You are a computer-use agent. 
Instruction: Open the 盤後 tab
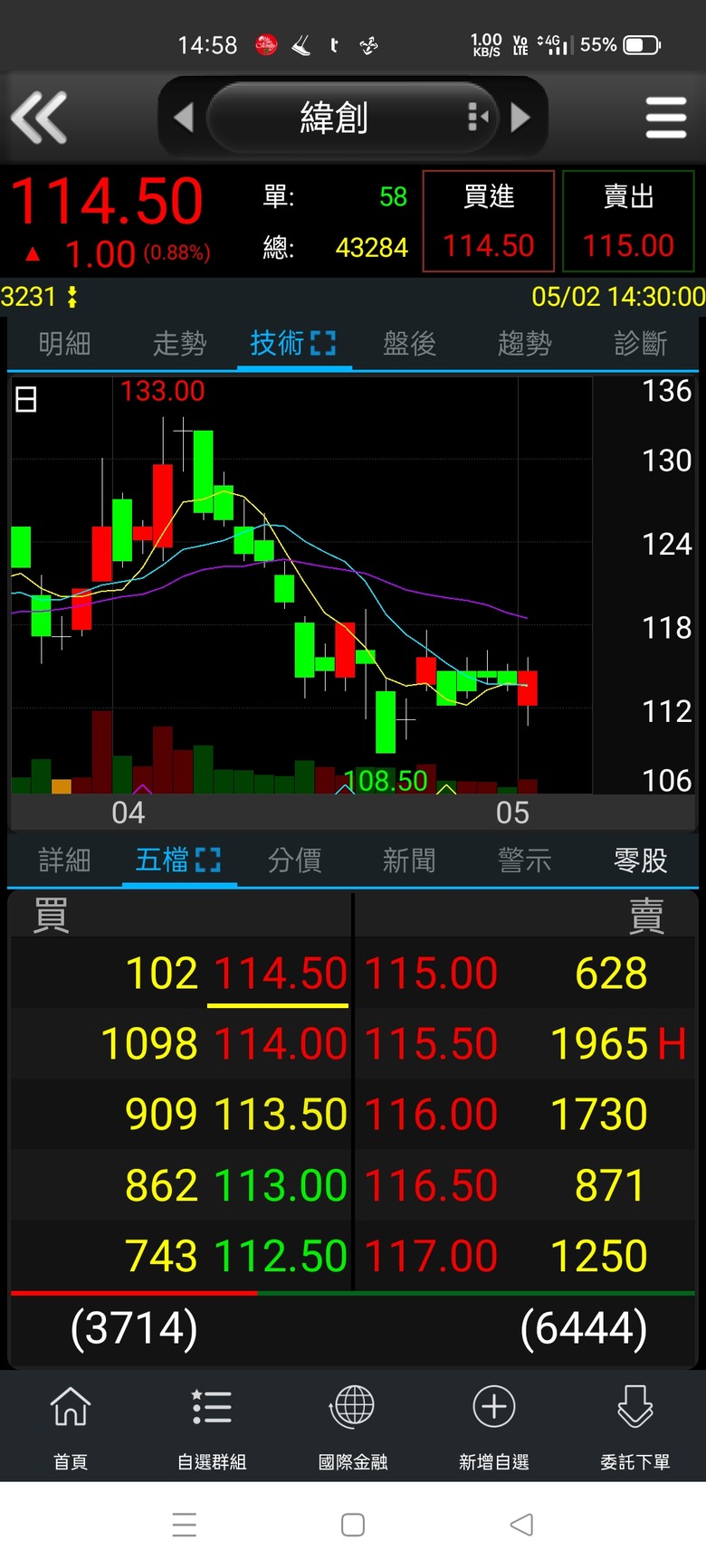pos(409,343)
